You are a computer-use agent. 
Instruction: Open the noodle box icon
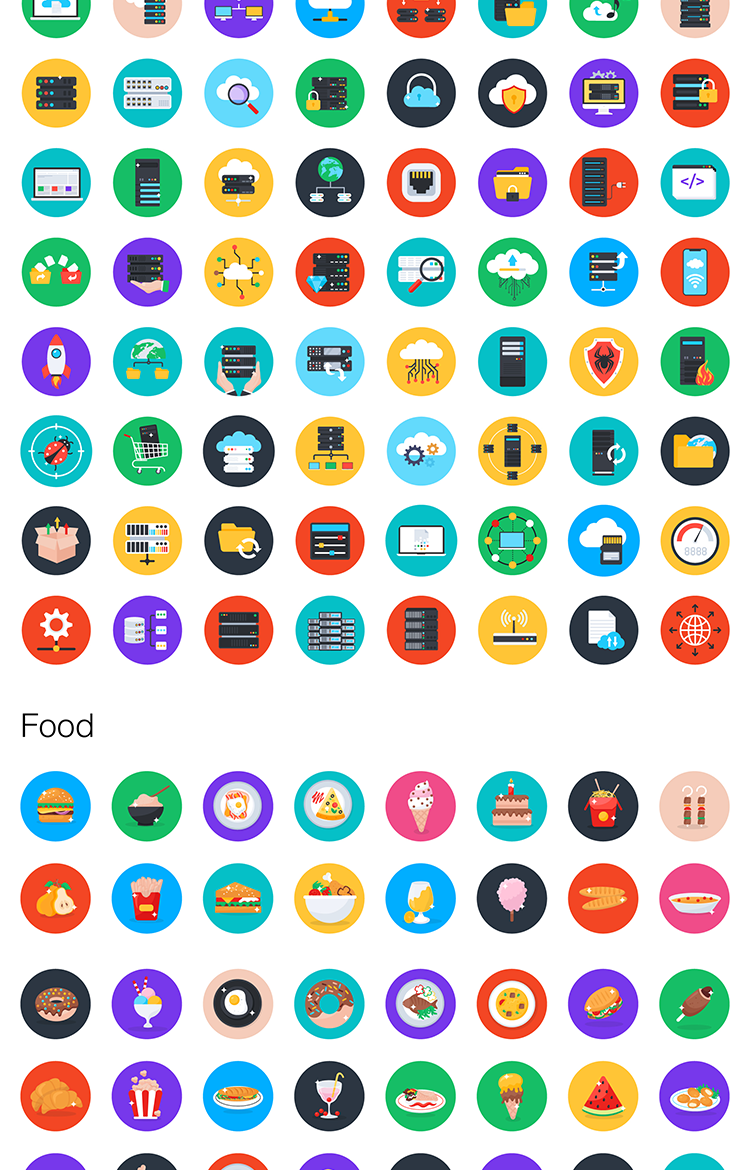[603, 806]
